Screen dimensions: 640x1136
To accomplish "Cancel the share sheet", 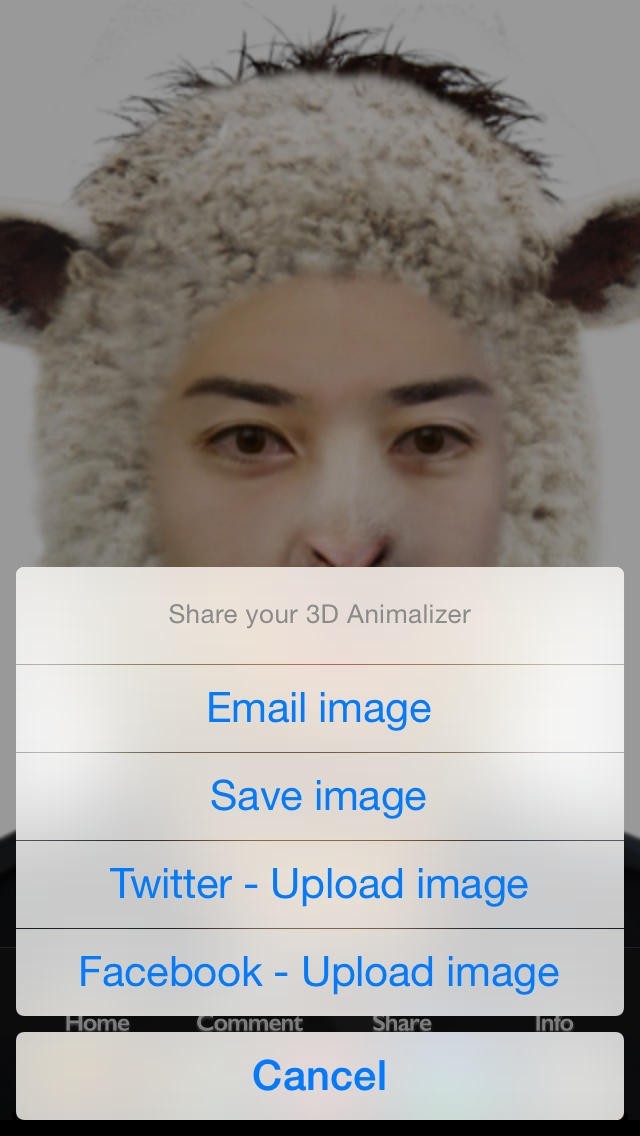I will coord(319,1076).
